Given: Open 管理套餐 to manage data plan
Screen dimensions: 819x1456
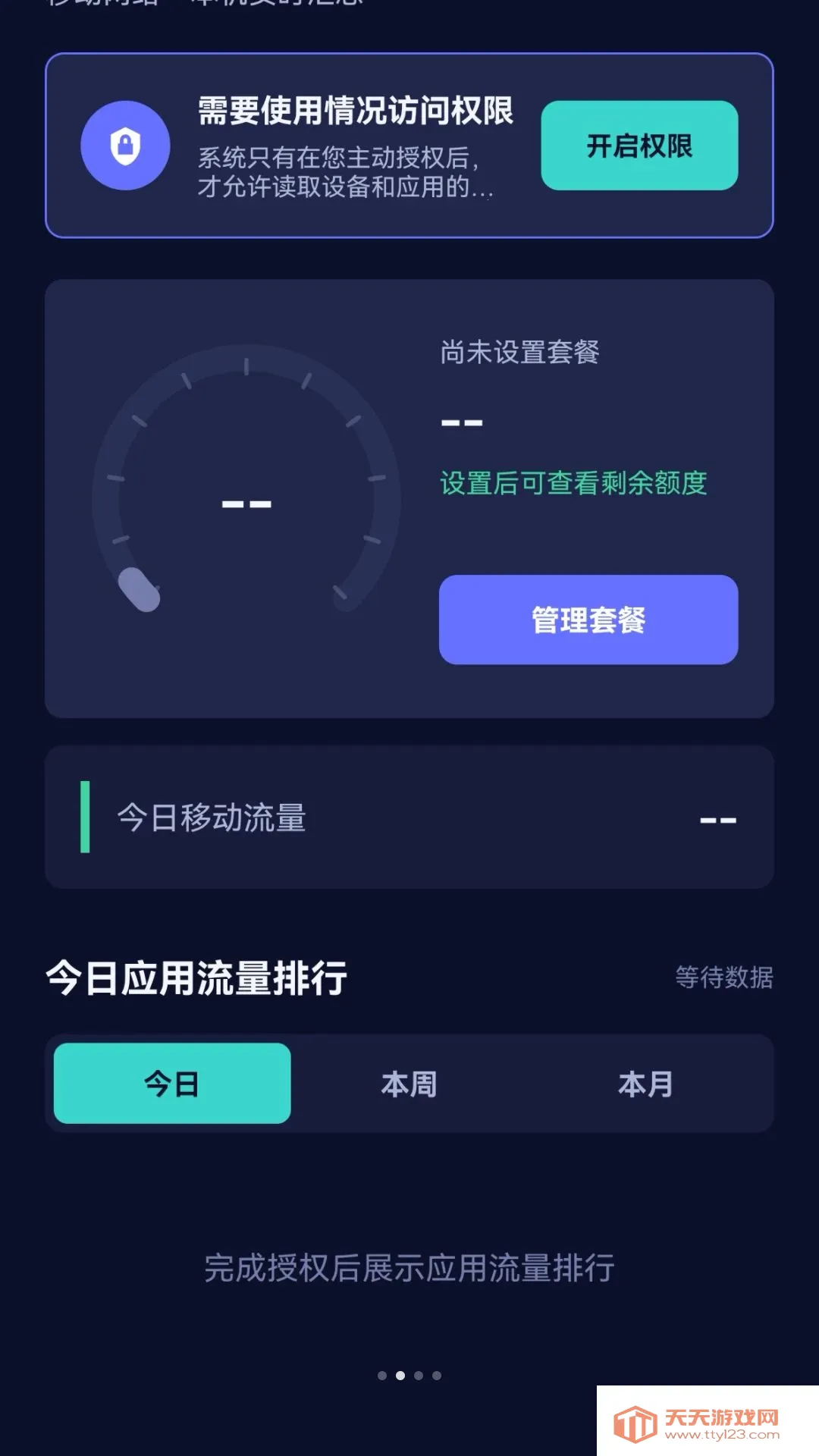Looking at the screenshot, I should (x=588, y=620).
